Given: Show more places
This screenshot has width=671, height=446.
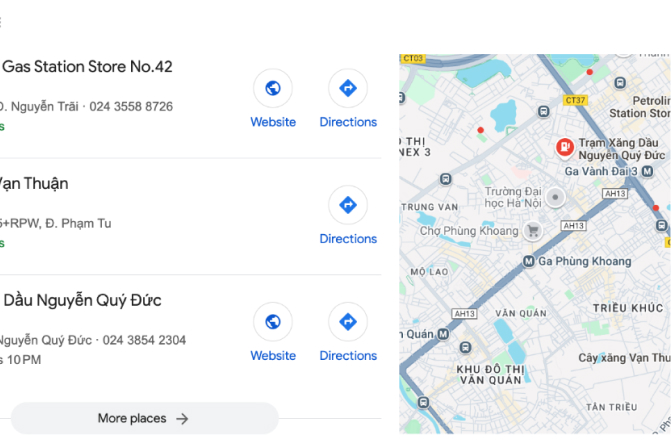Looking at the screenshot, I should [143, 418].
